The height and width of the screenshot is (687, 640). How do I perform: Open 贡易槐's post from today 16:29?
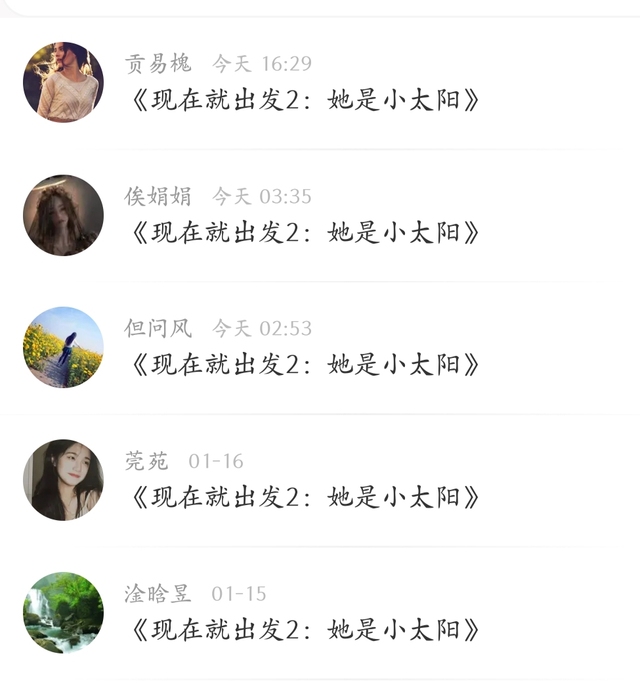click(x=305, y=101)
